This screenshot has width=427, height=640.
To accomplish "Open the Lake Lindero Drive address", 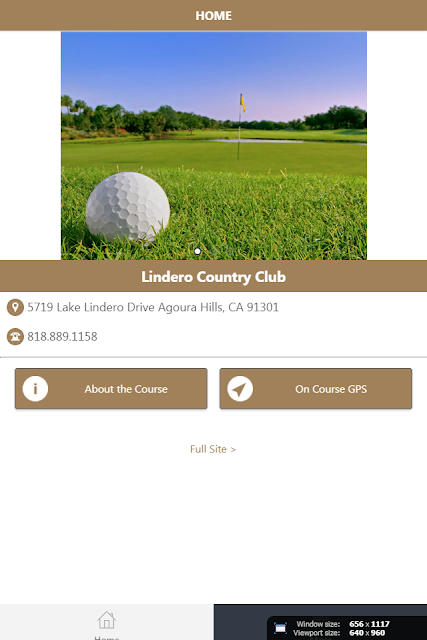I will pyautogui.click(x=153, y=307).
